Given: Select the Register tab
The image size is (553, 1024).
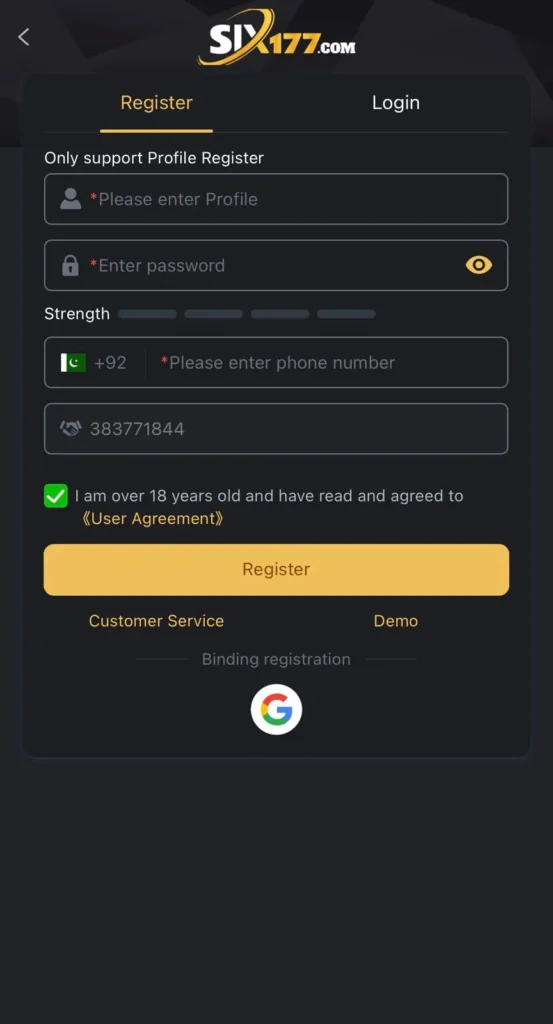Looking at the screenshot, I should 157,103.
